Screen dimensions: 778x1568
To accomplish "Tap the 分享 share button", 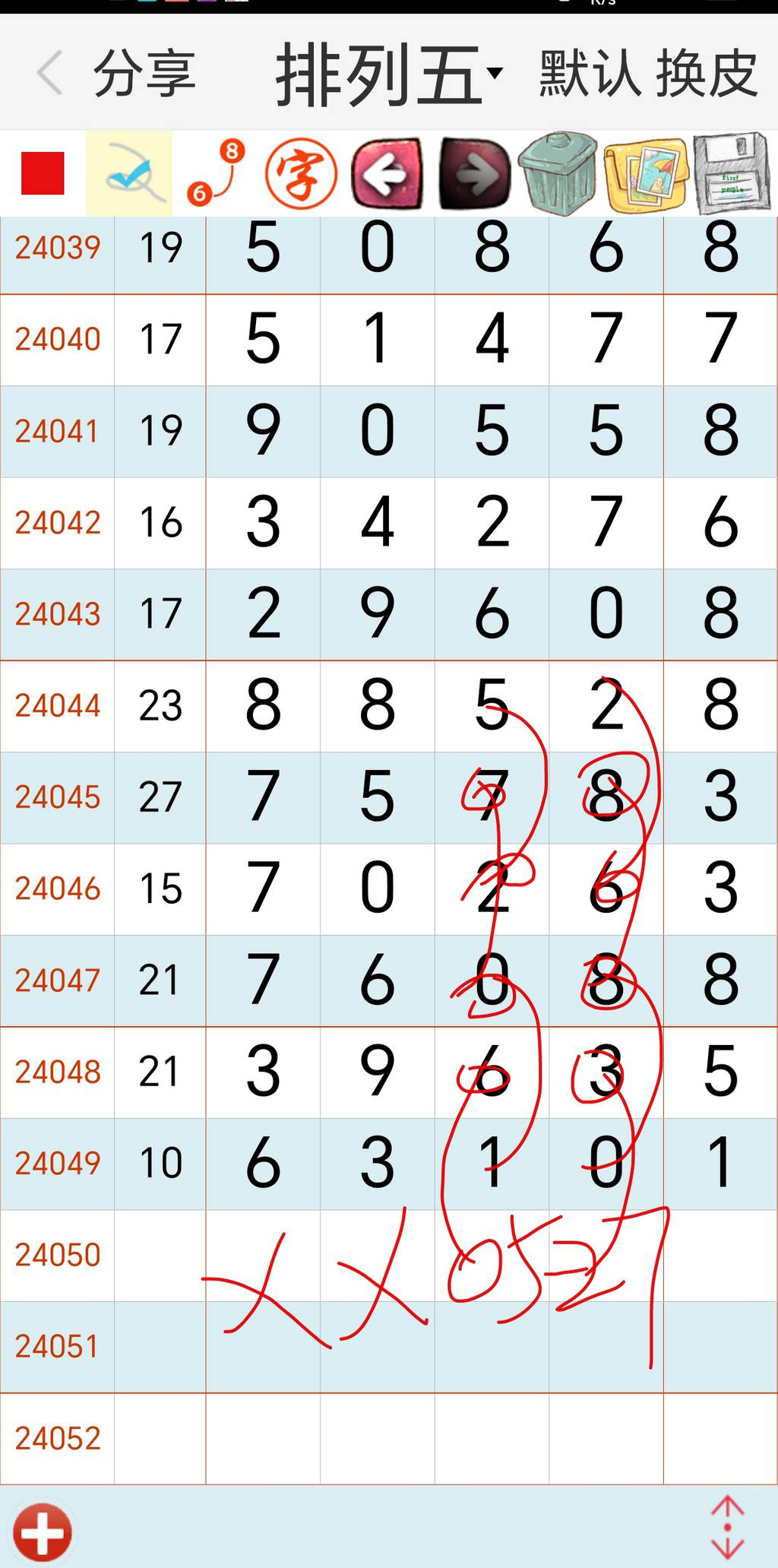I will (x=144, y=74).
